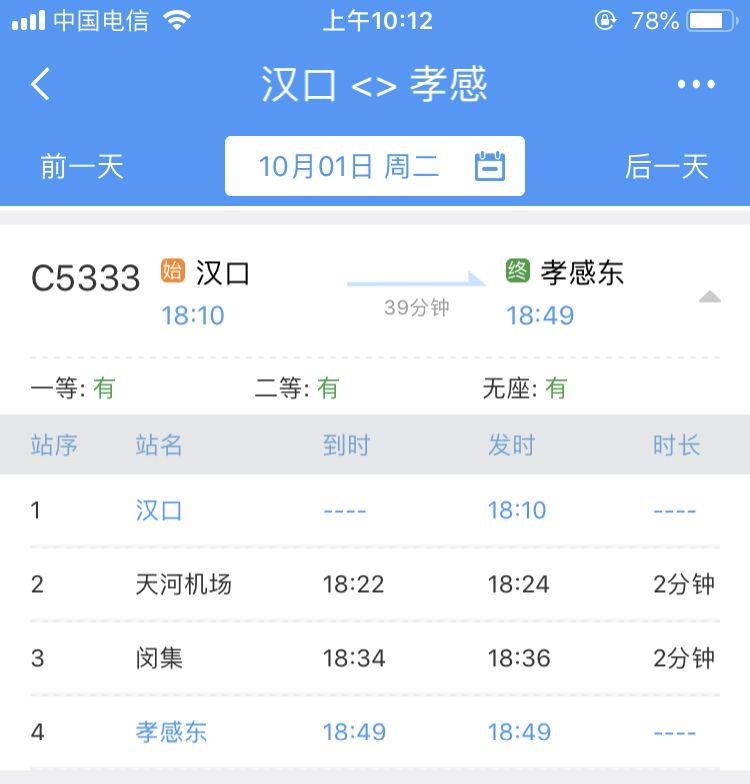Open the three-dot more options menu

click(x=696, y=85)
